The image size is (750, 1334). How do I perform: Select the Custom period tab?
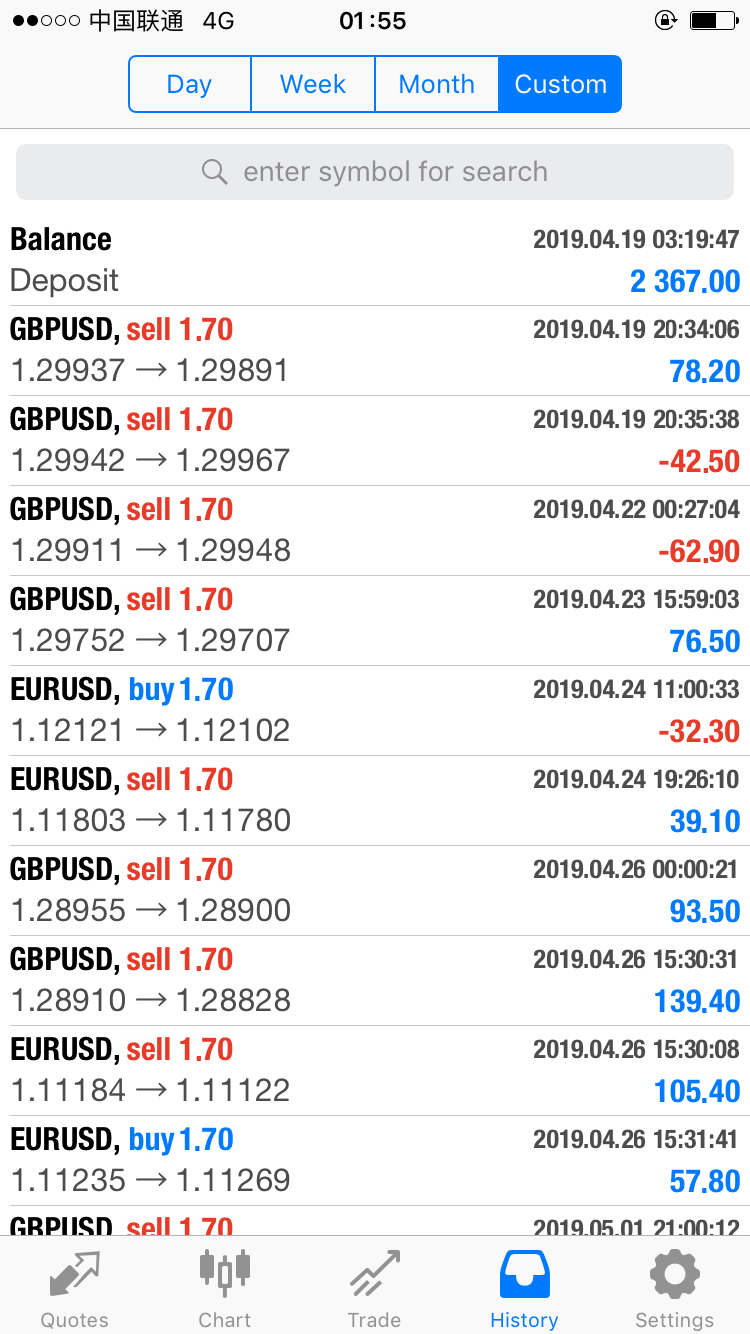[560, 84]
